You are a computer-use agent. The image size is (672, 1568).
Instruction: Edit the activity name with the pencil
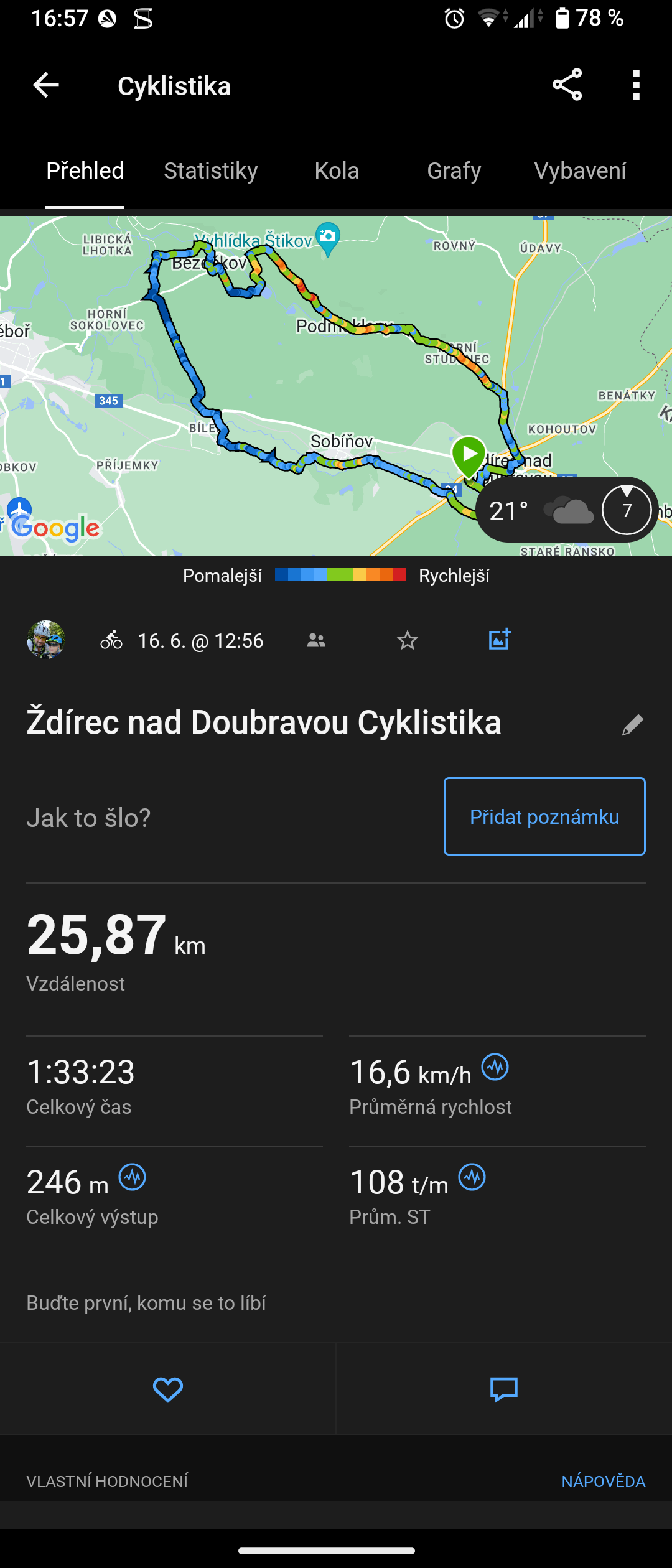tap(632, 724)
